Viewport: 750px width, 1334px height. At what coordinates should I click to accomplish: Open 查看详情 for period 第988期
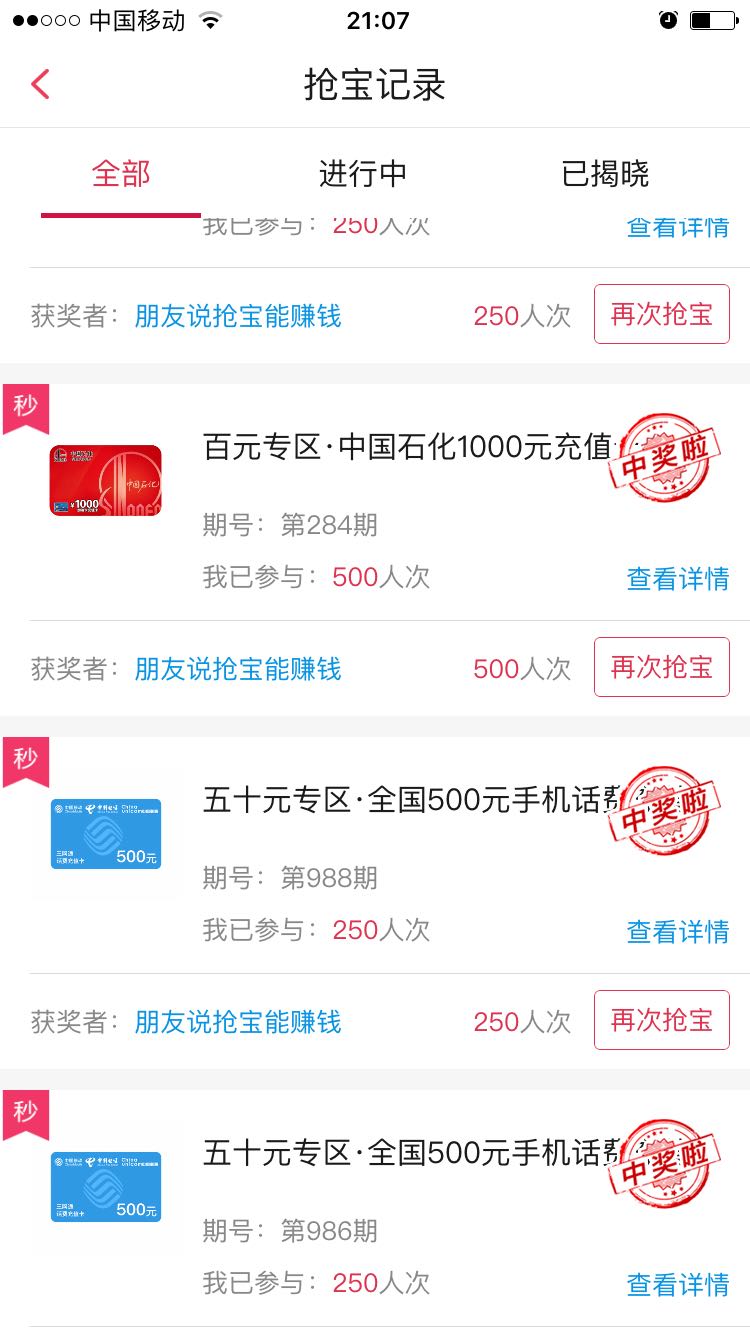coord(678,931)
